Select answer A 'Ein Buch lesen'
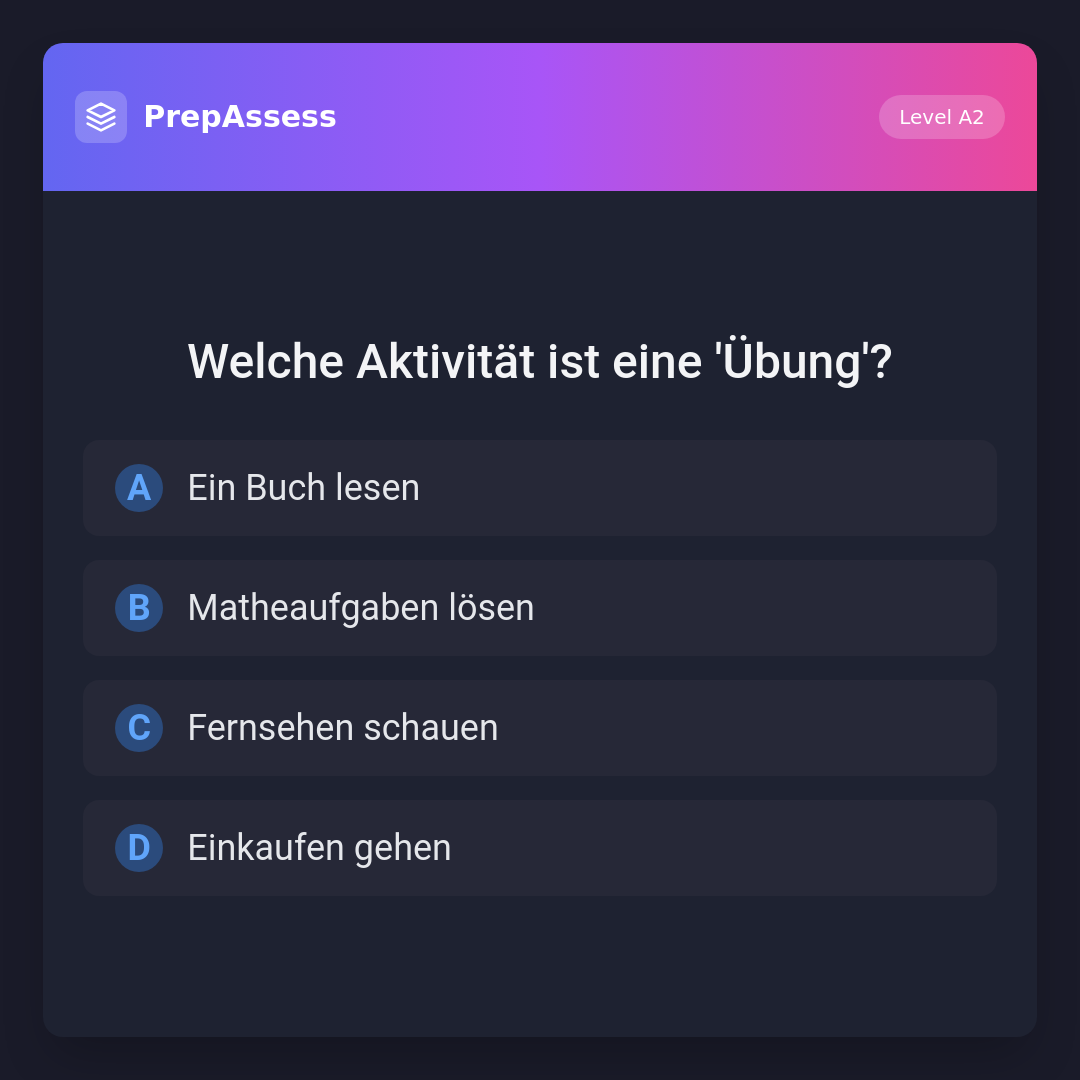The height and width of the screenshot is (1080, 1080). (540, 488)
